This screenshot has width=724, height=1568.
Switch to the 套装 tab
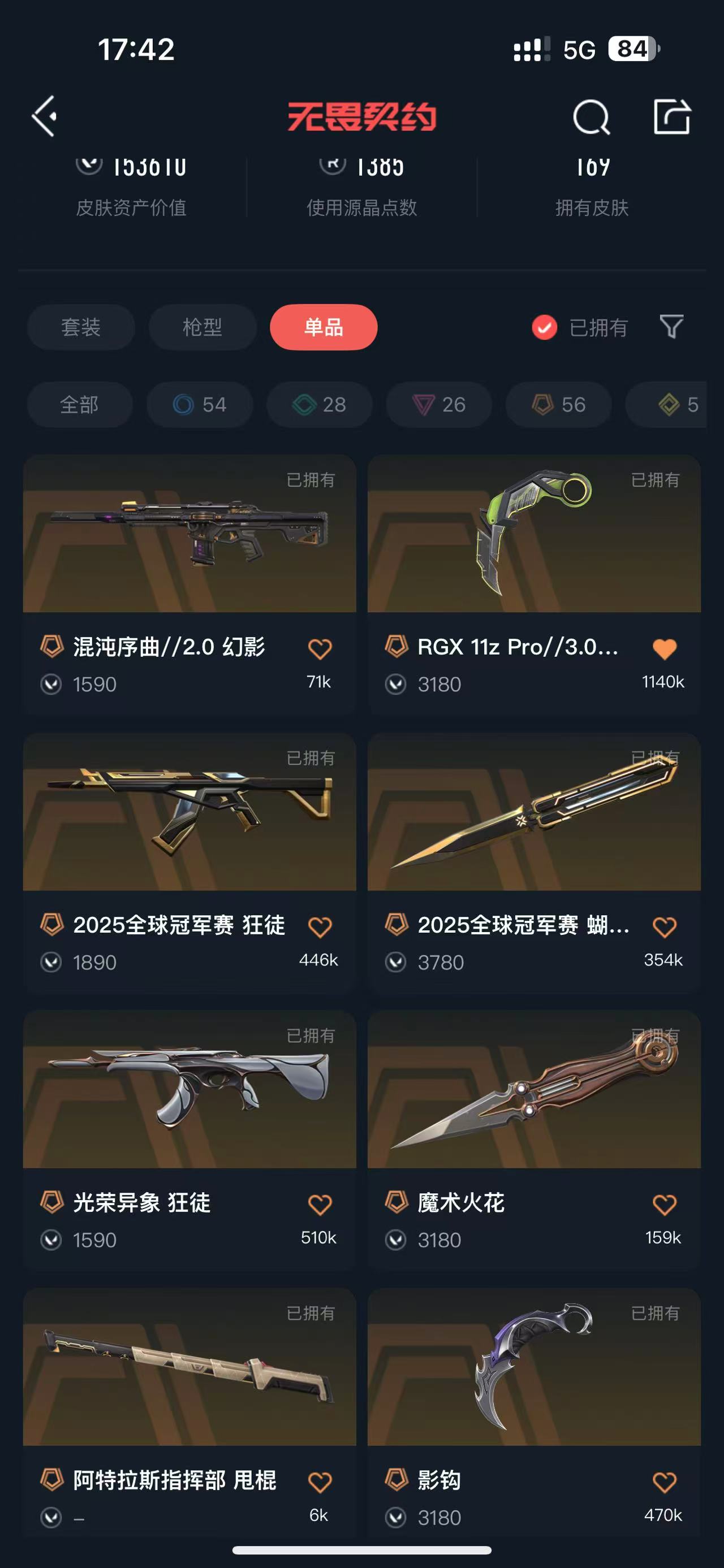coord(80,327)
